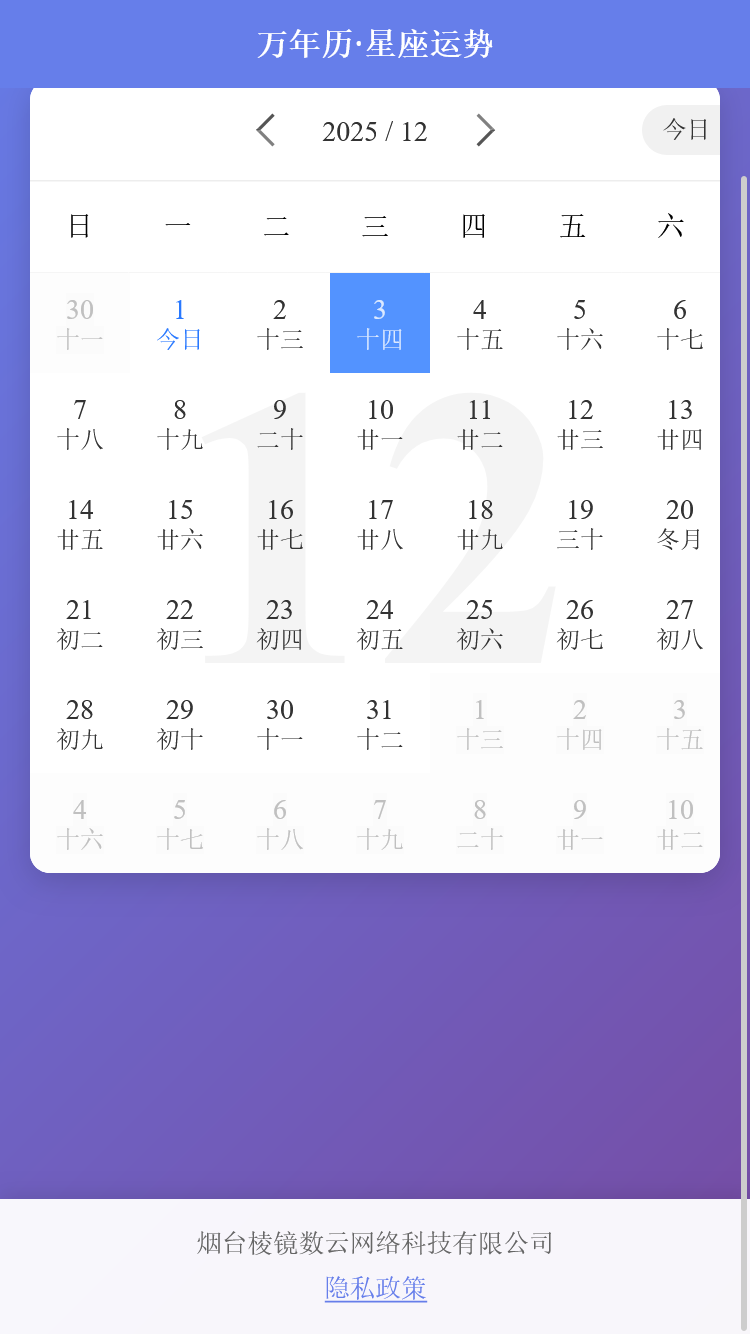This screenshot has width=752, height=1336.
Task: Select greyed-out January 8 labeled 二十
Action: 480,823
